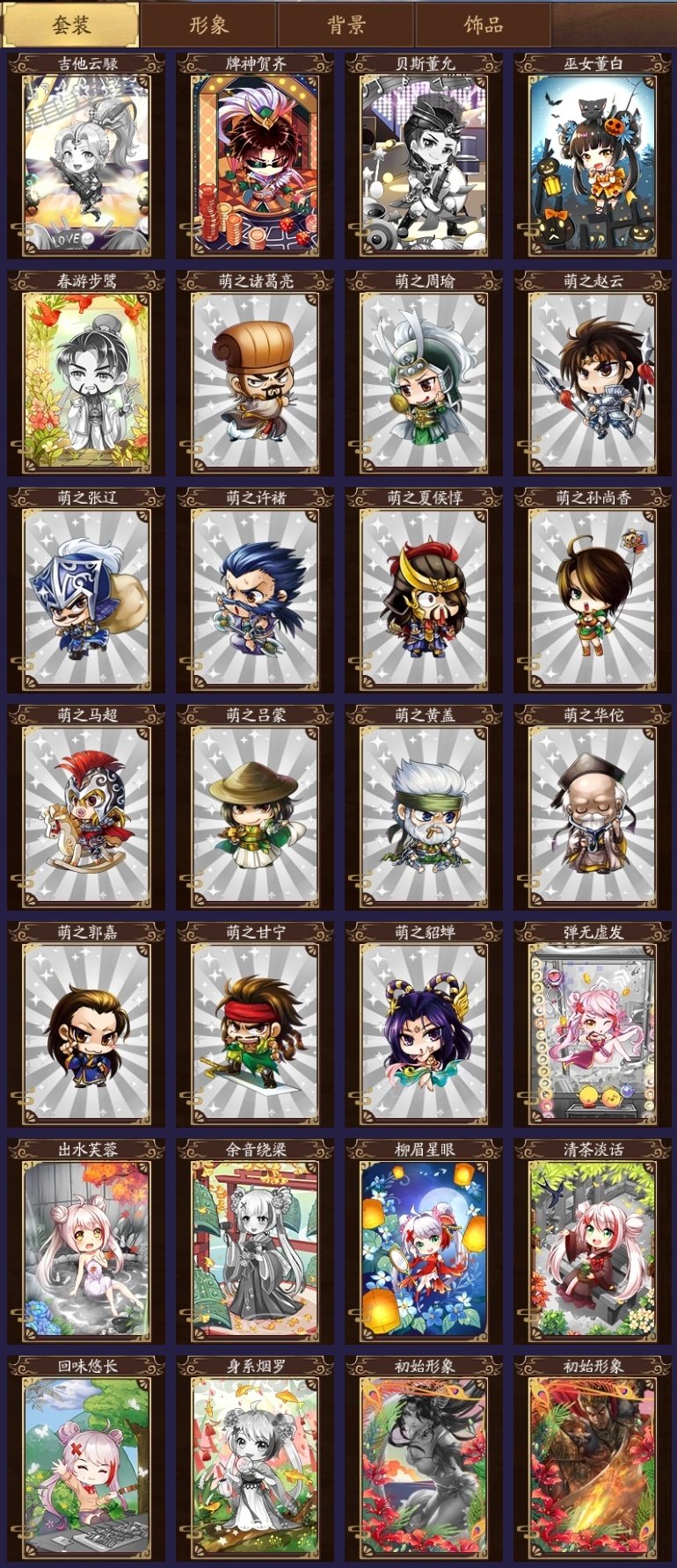The width and height of the screenshot is (677, 1568).
Task: Switch to the 背景 tab
Action: pyautogui.click(x=346, y=25)
